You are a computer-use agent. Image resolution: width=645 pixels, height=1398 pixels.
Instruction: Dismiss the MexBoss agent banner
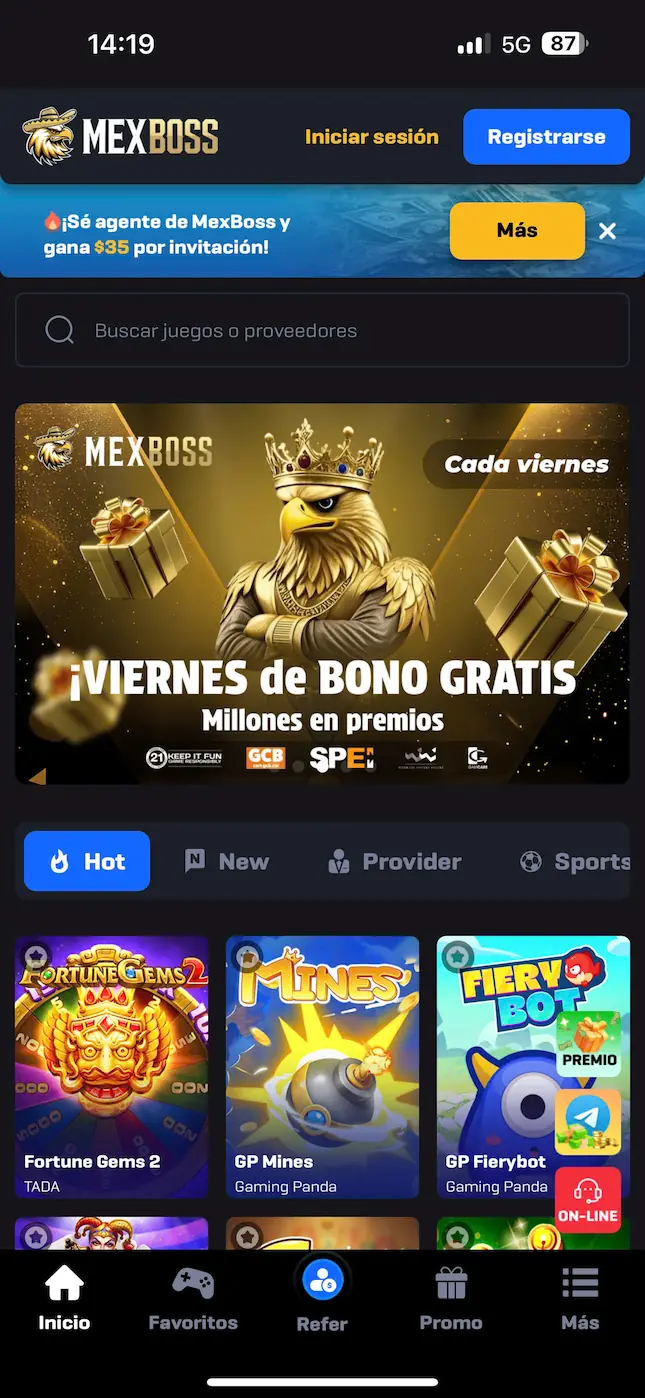point(607,231)
